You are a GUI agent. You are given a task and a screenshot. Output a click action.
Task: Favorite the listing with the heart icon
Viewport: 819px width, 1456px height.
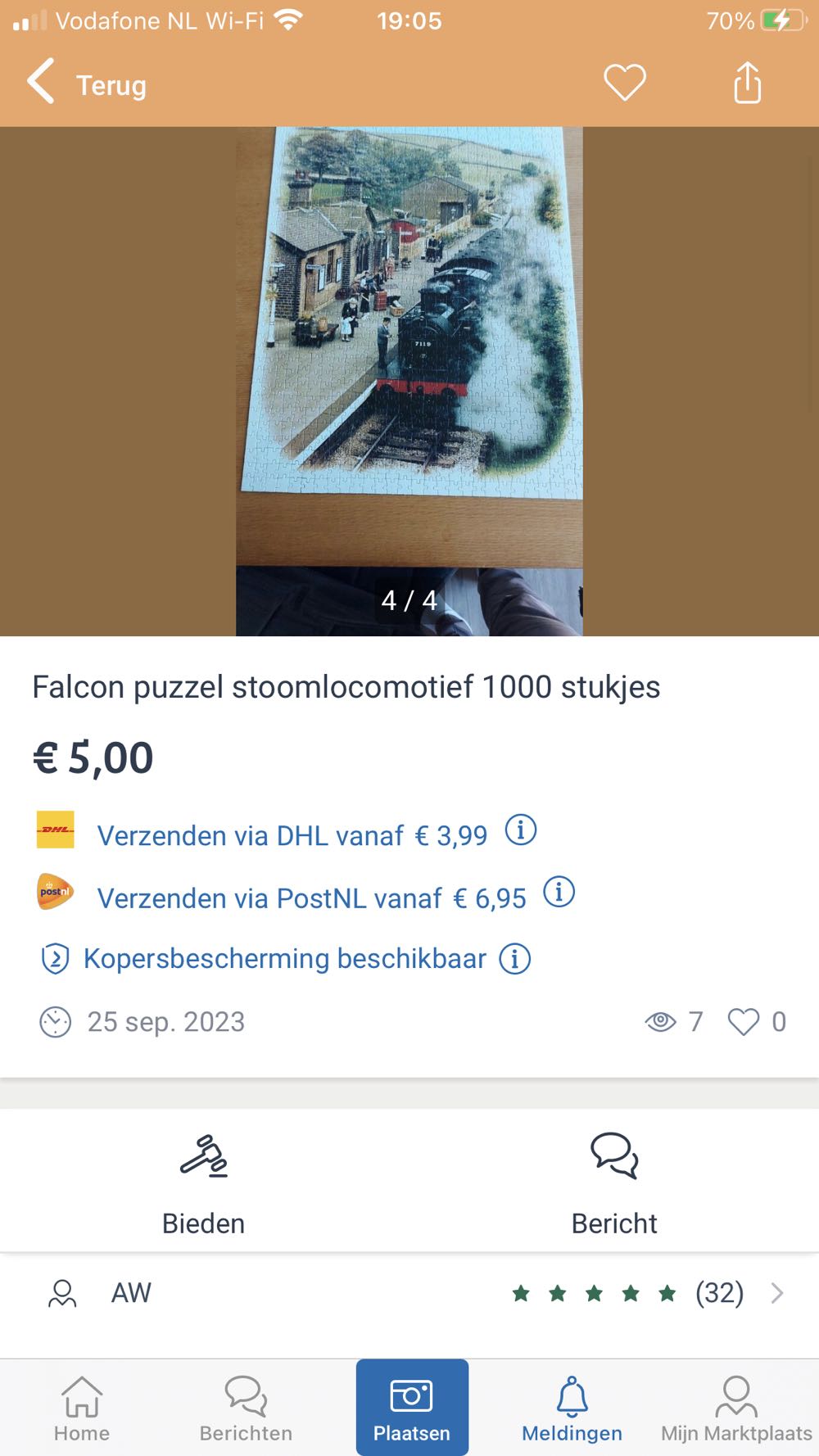click(x=624, y=83)
